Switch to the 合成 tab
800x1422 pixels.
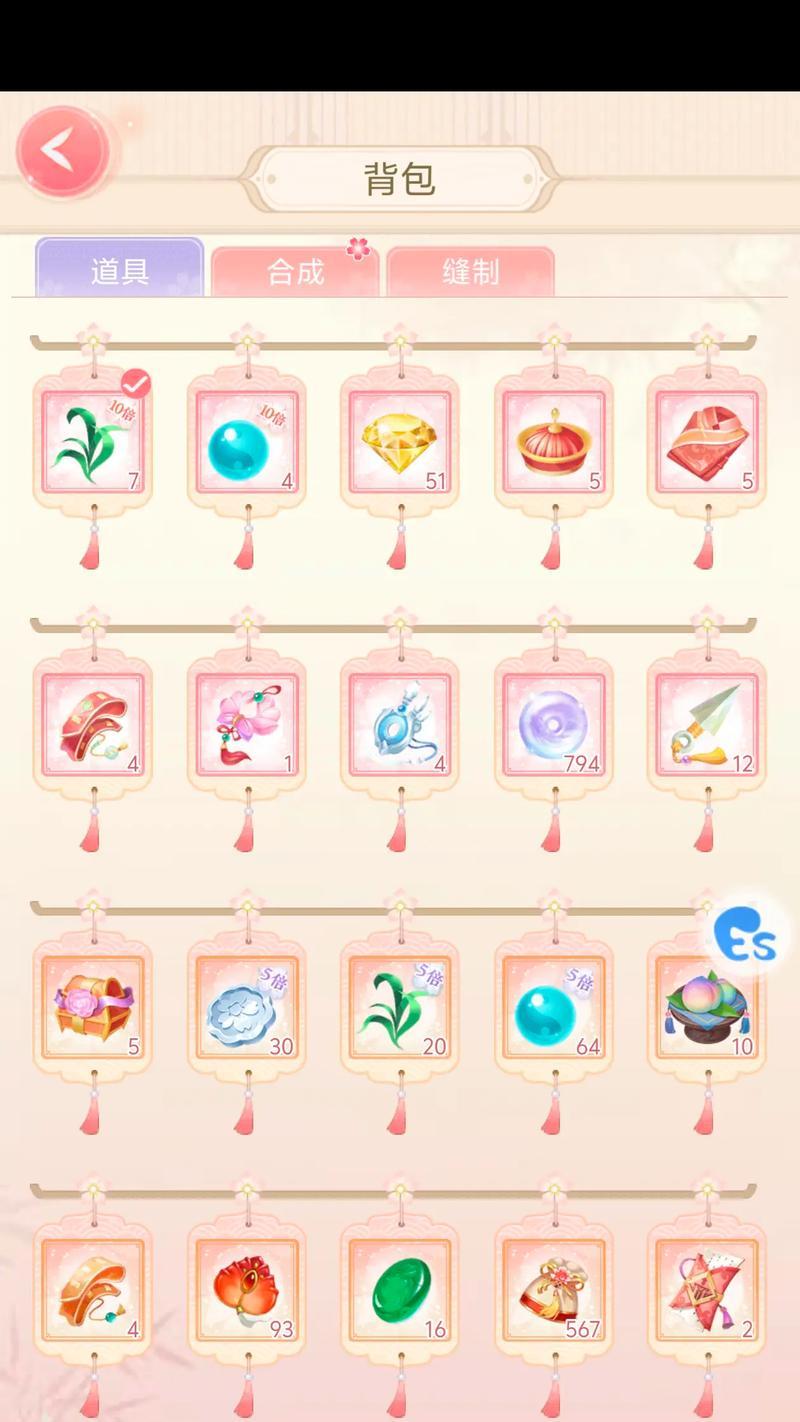coord(295,271)
